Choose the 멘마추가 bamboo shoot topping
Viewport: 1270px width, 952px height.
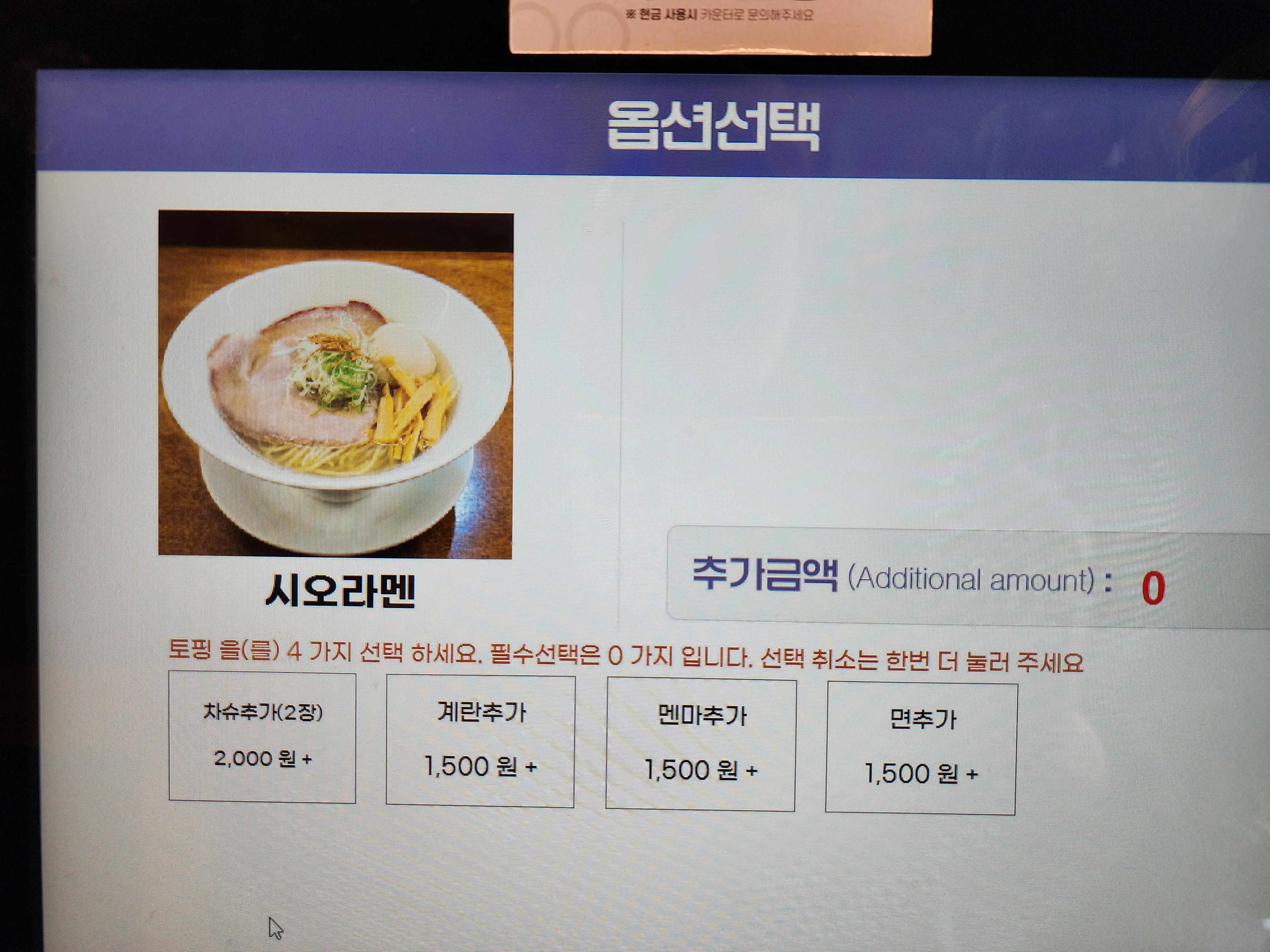coord(700,745)
